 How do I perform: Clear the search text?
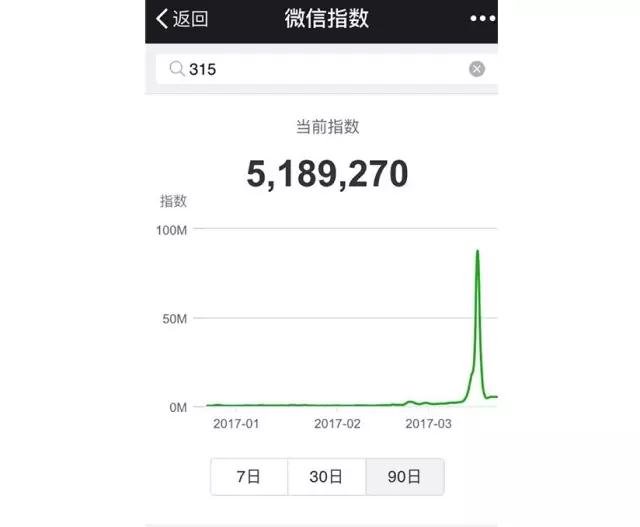(477, 69)
